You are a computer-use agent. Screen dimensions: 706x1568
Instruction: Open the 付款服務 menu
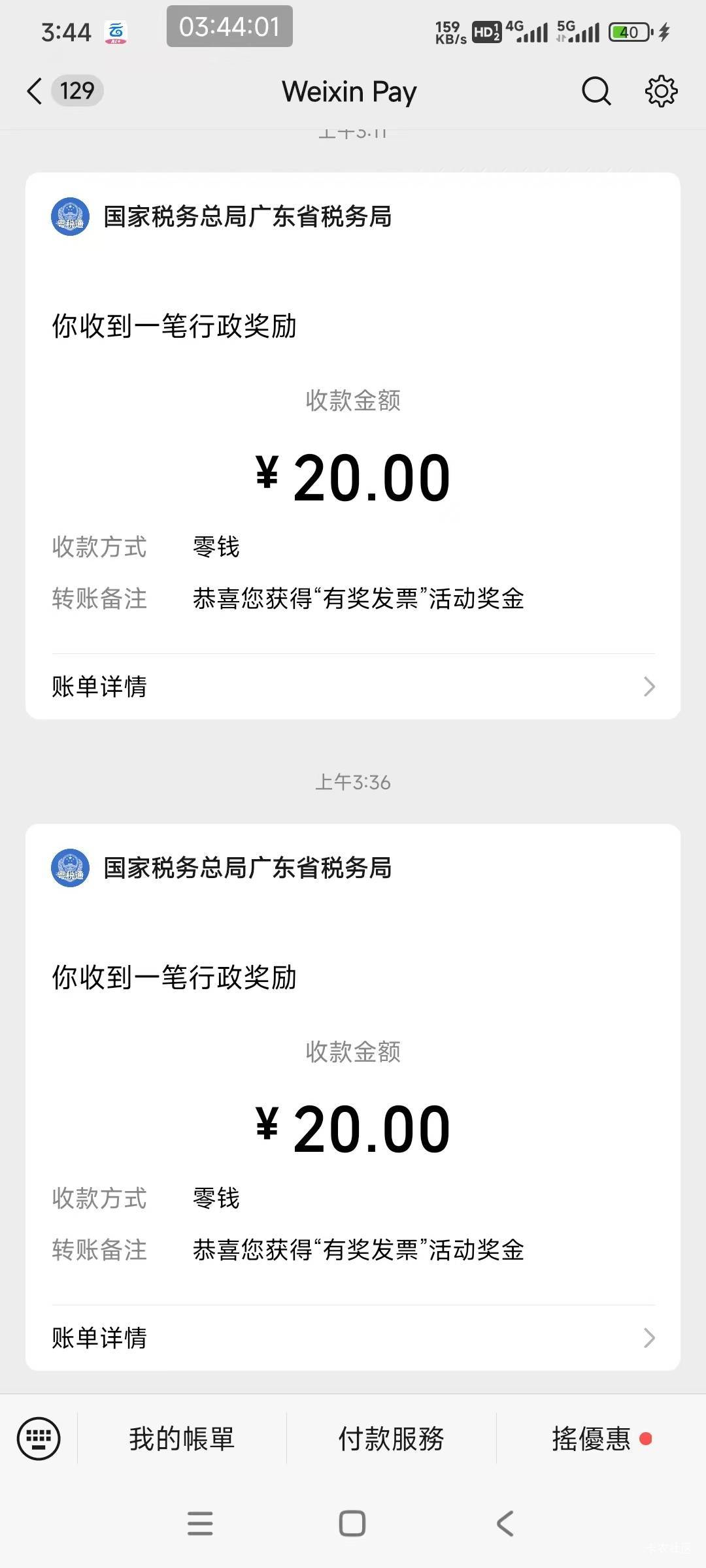point(391,1439)
